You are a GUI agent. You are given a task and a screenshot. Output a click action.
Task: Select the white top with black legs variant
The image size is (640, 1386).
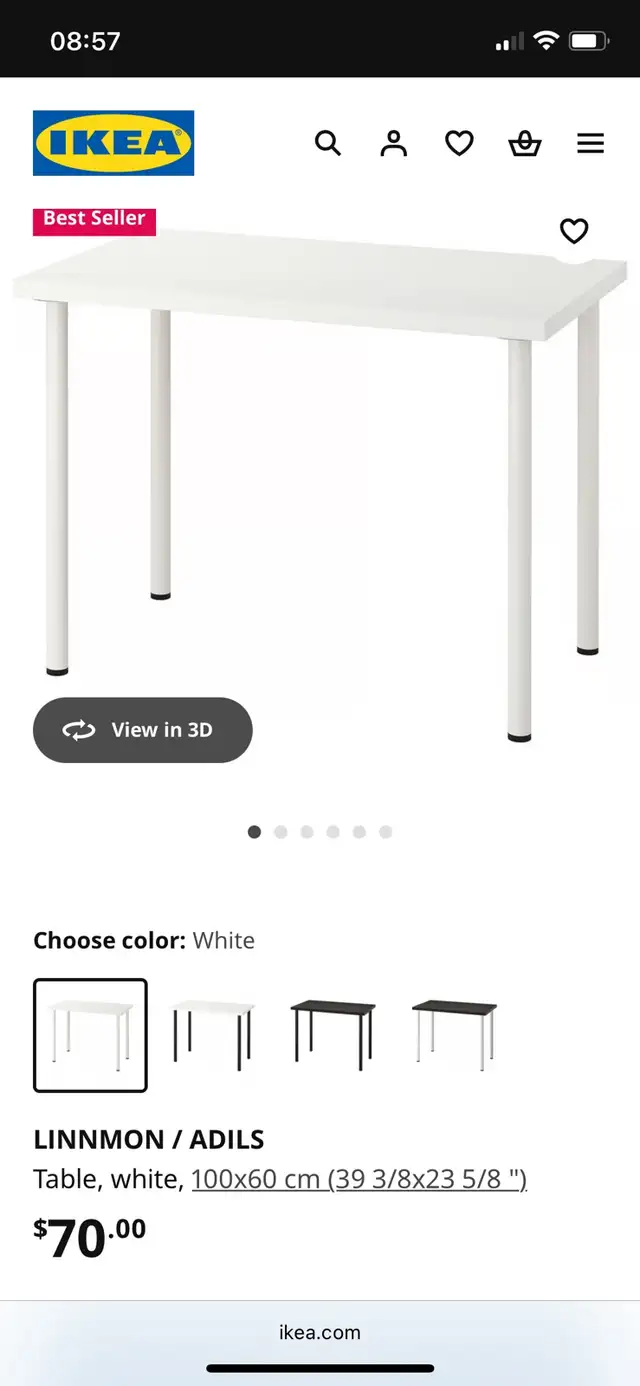pos(212,1035)
